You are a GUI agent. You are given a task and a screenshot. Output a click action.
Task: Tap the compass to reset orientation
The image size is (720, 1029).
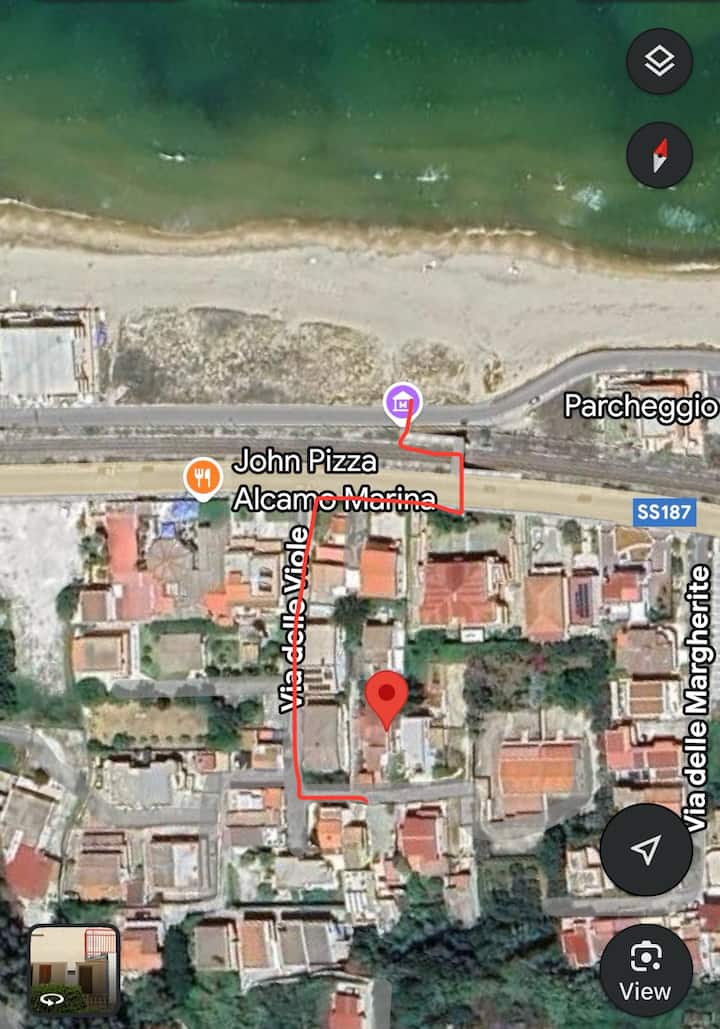(659, 155)
